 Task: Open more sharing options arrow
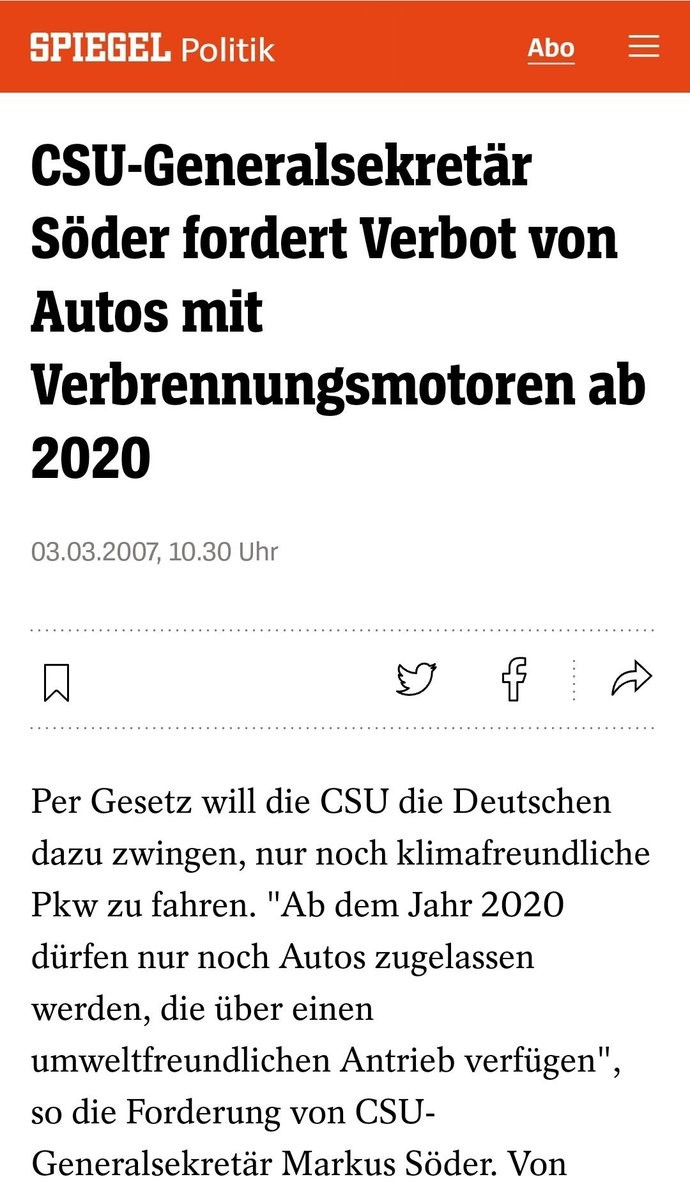pyautogui.click(x=631, y=680)
